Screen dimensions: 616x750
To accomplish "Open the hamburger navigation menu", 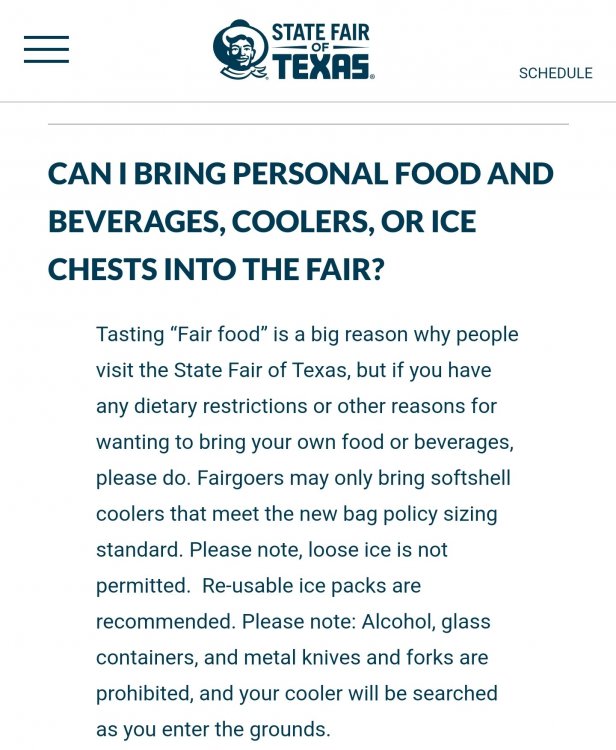I will tap(46, 49).
